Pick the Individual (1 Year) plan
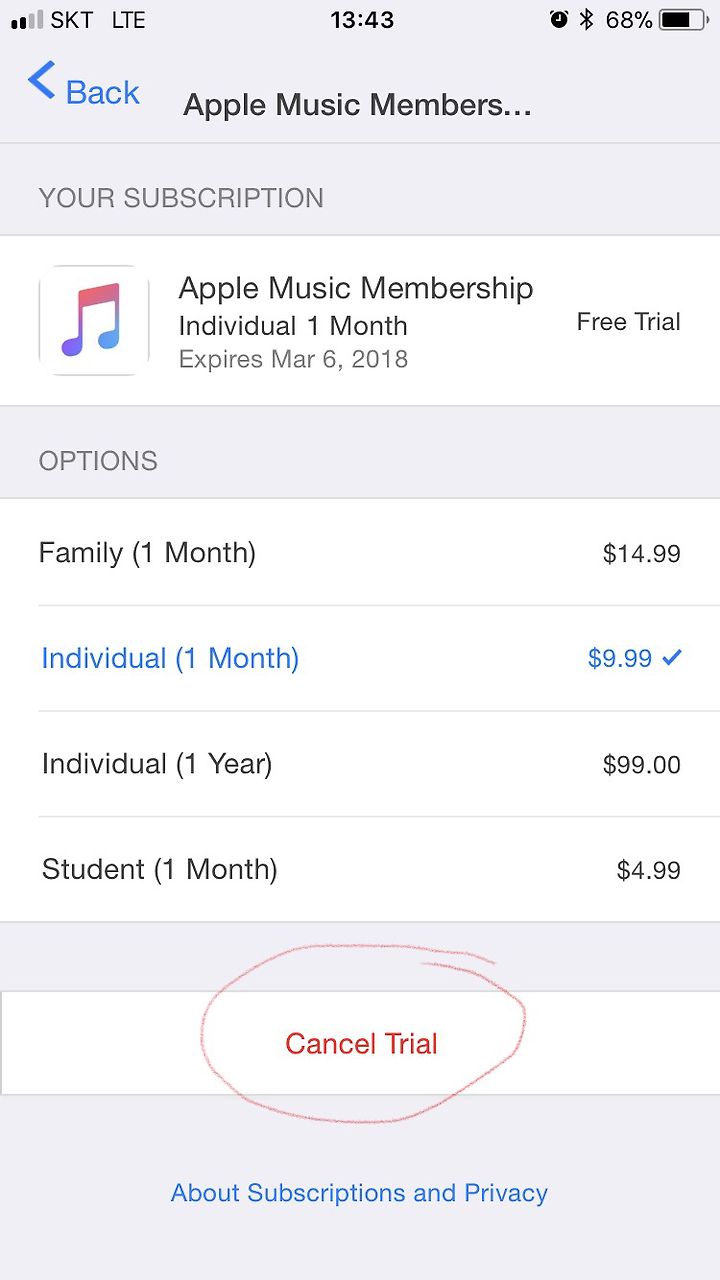The image size is (720, 1280). click(360, 764)
